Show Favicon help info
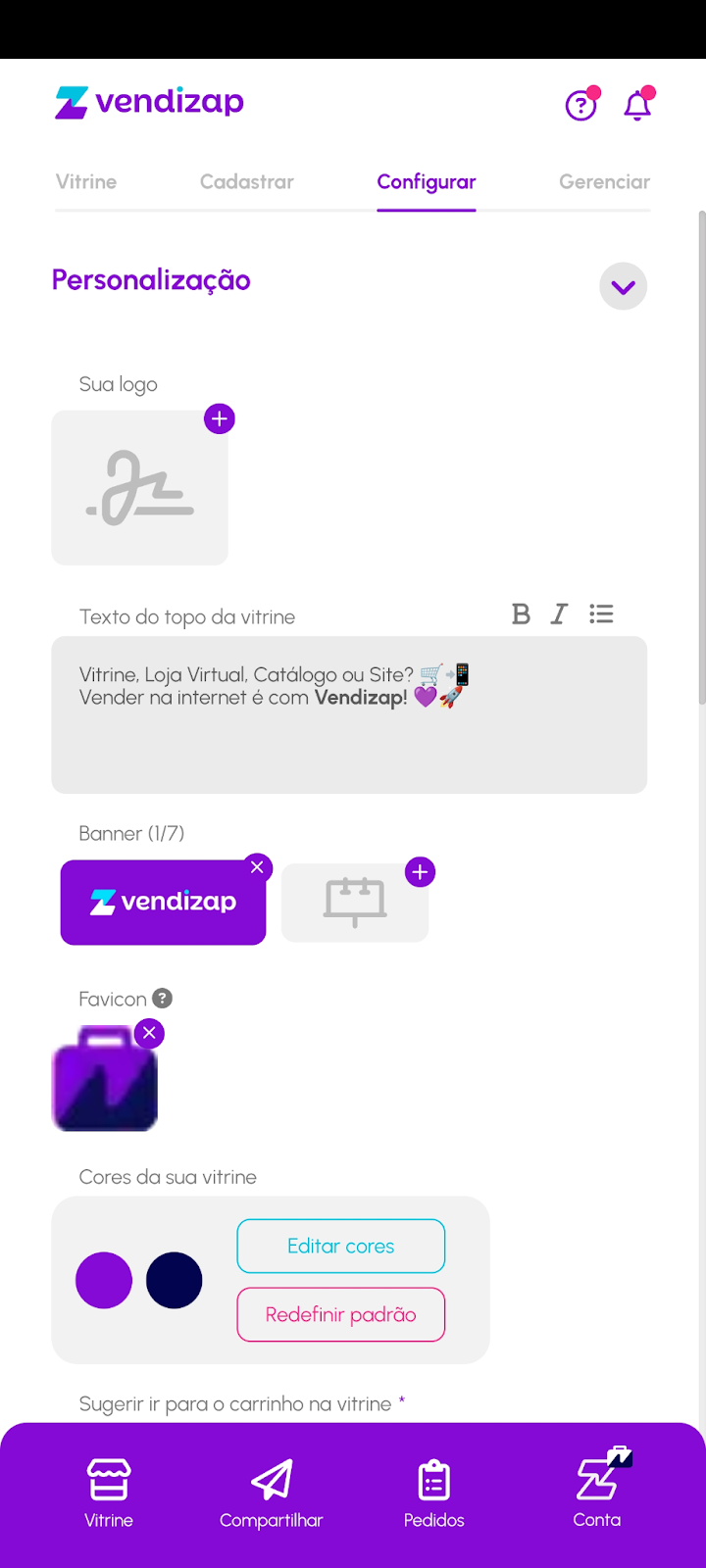This screenshot has height=1568, width=706. point(163,999)
